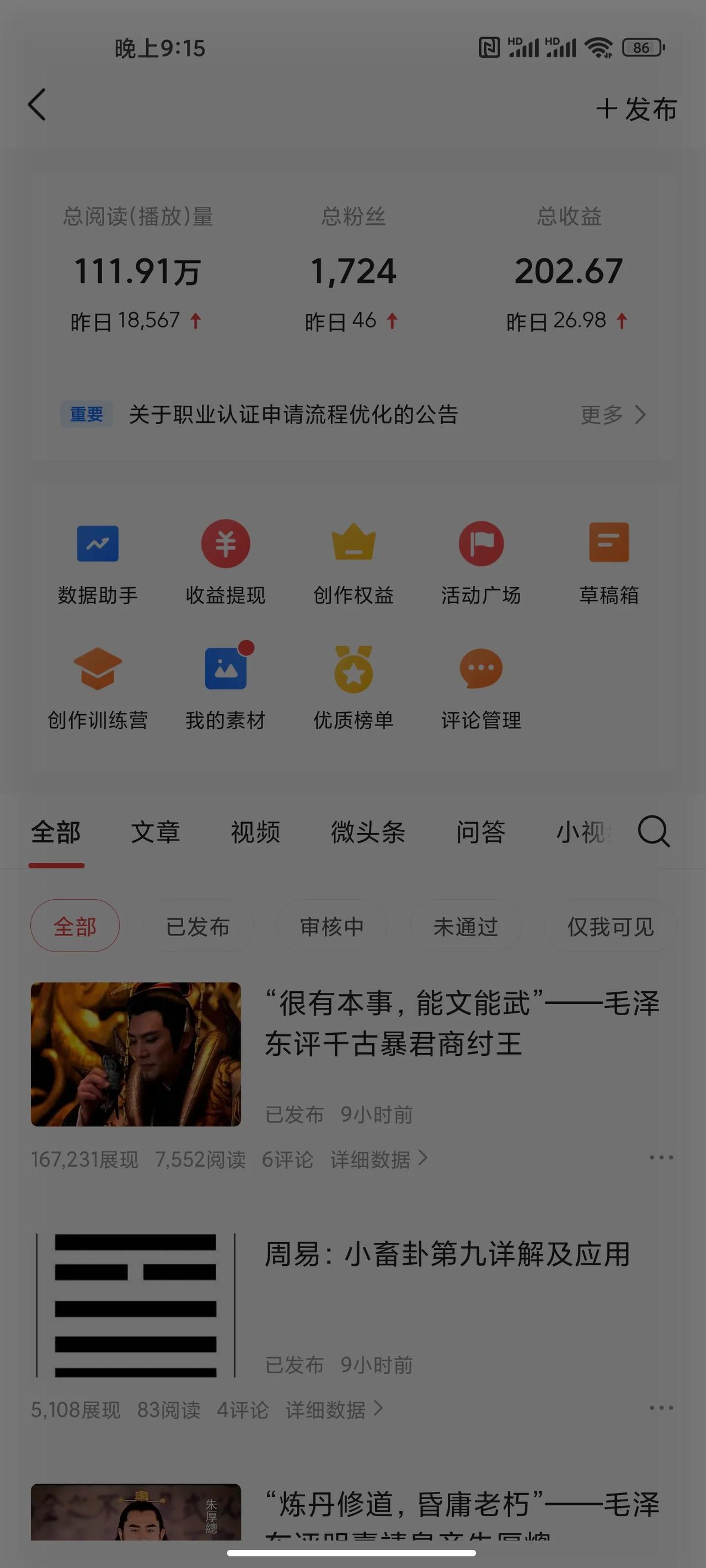Go back using the top-left arrow
706x1568 pixels.
37,105
